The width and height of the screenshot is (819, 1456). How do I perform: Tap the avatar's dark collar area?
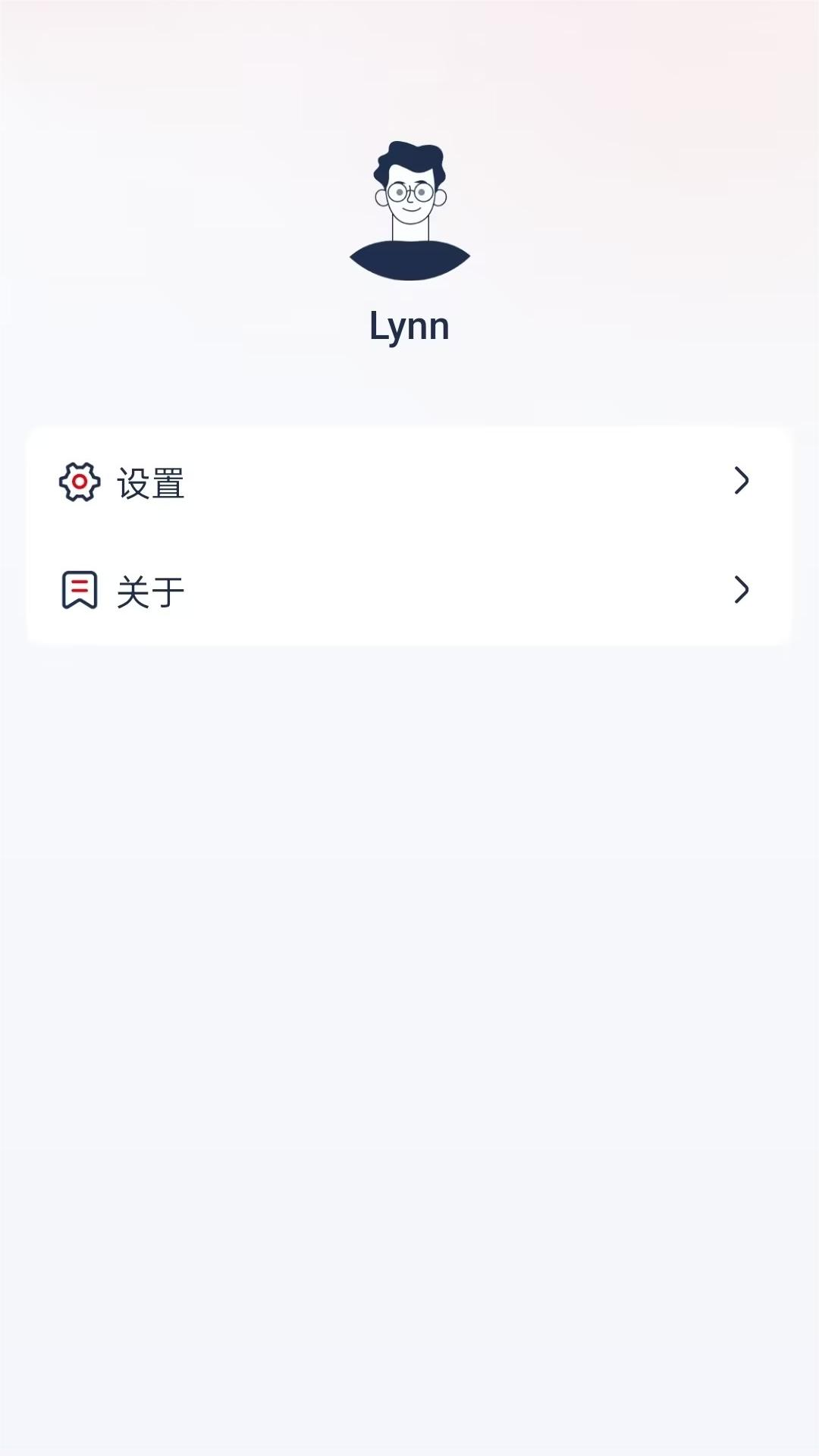[409, 258]
